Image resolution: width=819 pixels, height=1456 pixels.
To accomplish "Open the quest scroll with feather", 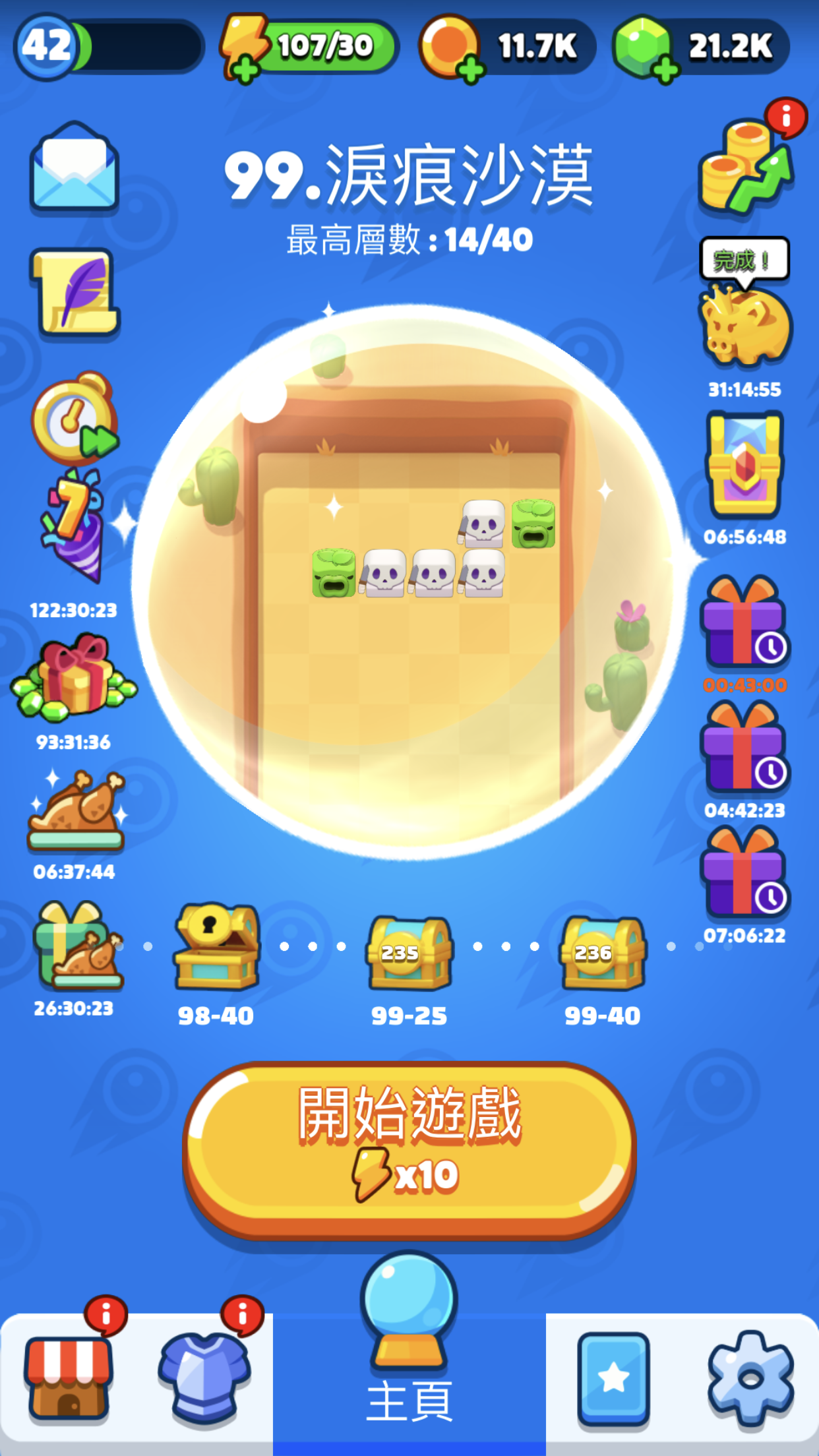I will point(75,292).
